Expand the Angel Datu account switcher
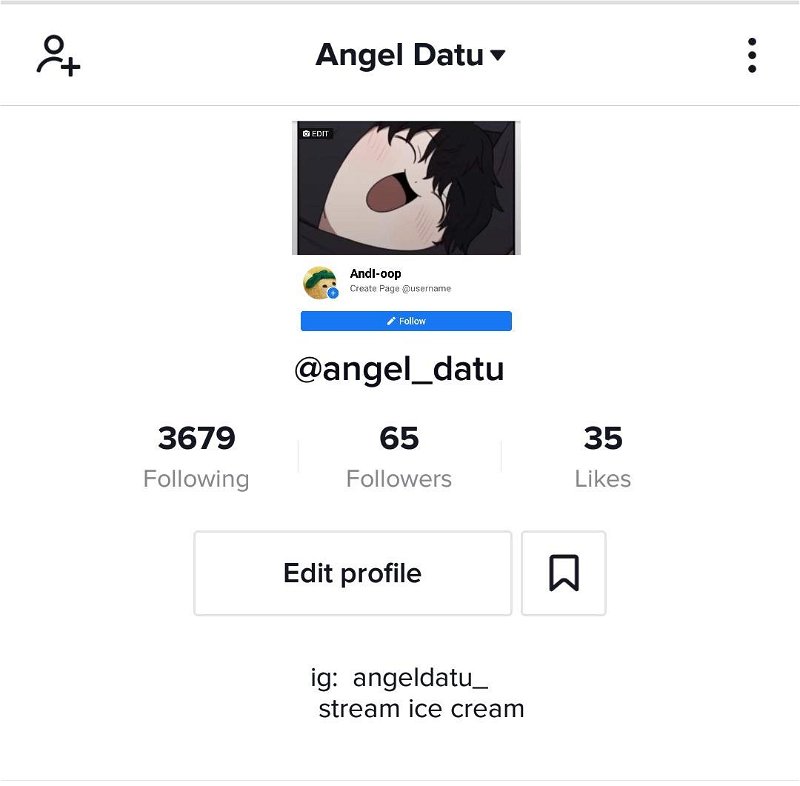 click(410, 55)
